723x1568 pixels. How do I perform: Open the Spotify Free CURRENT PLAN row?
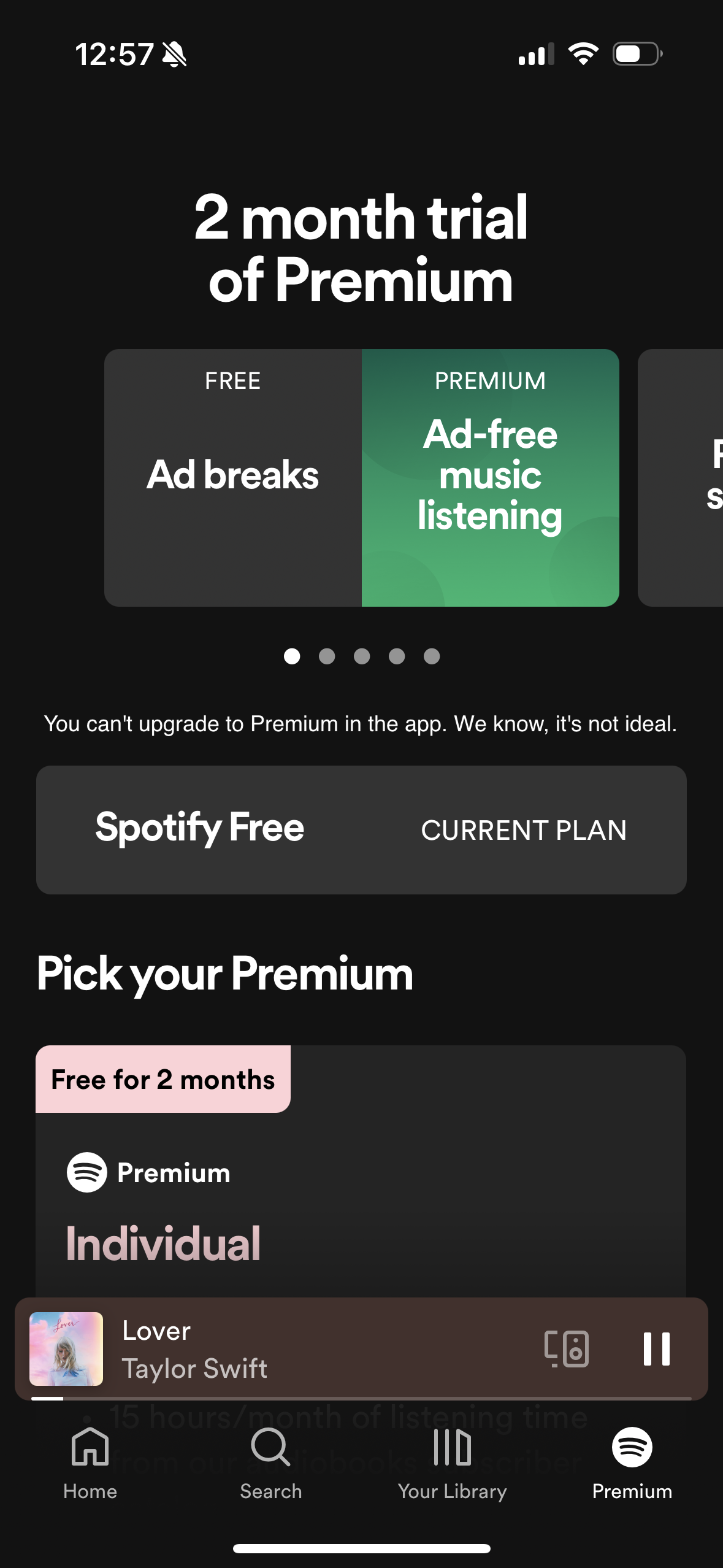point(361,829)
